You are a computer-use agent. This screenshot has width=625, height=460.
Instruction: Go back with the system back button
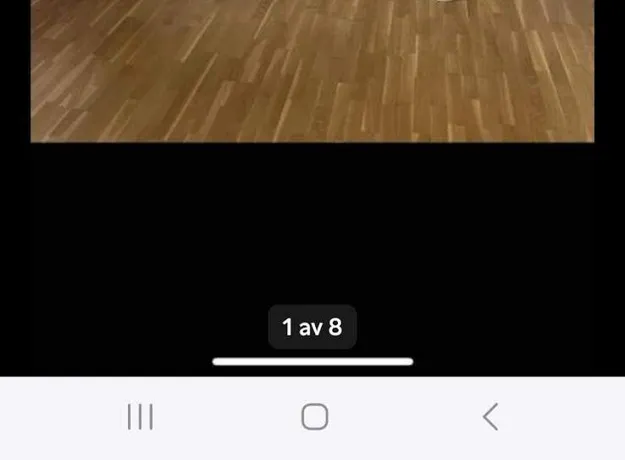(x=490, y=417)
